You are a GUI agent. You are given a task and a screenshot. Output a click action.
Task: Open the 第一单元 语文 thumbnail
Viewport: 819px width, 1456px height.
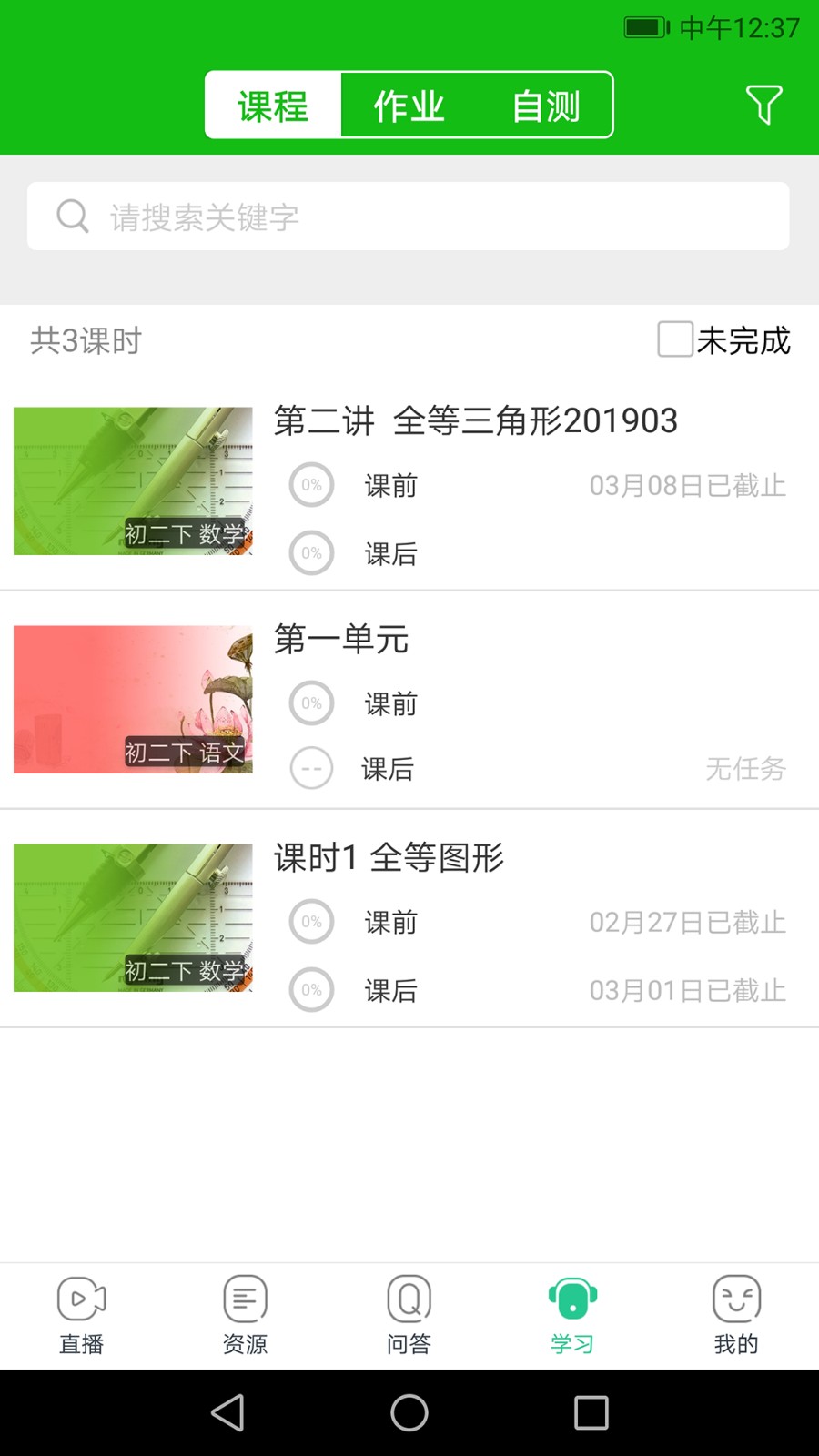coord(133,699)
